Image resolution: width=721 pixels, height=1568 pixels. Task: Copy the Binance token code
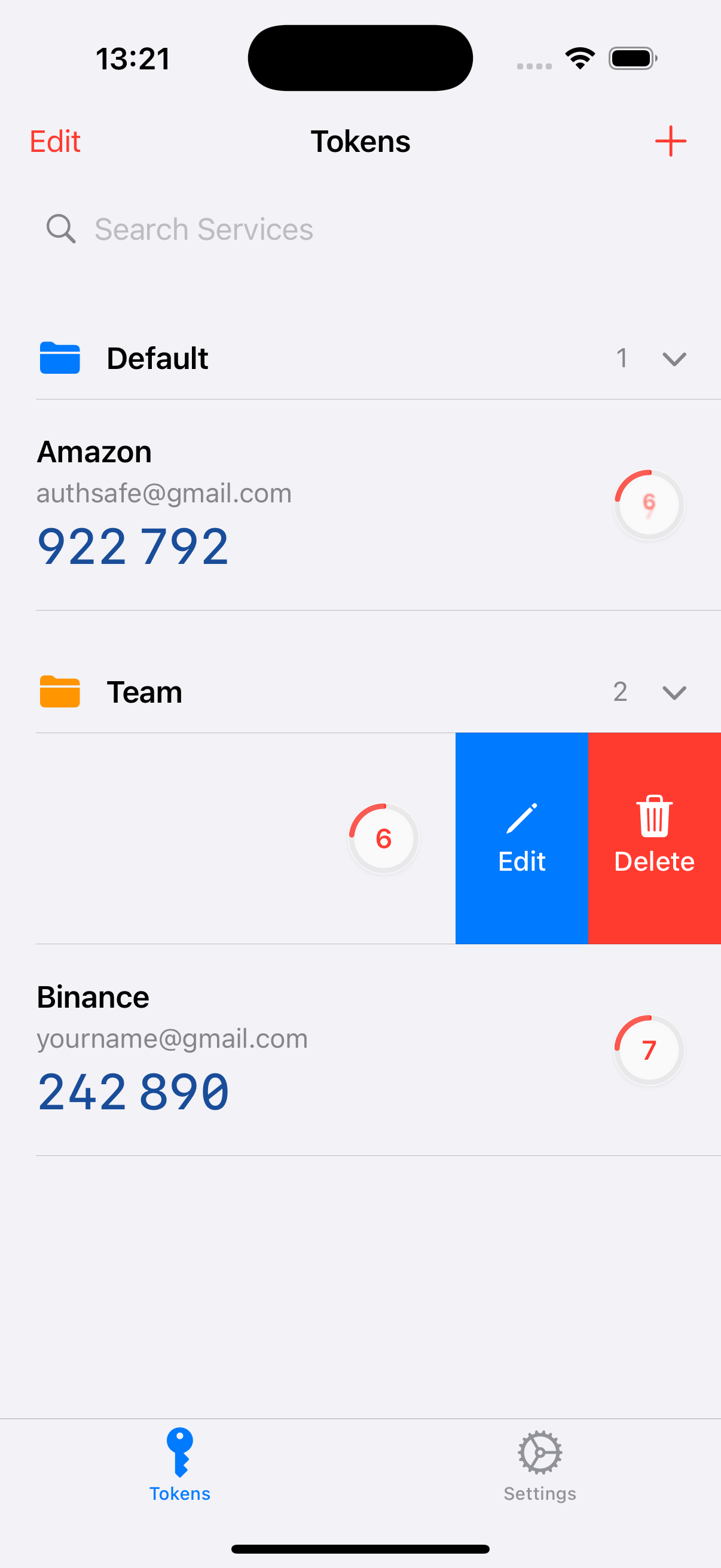133,1092
